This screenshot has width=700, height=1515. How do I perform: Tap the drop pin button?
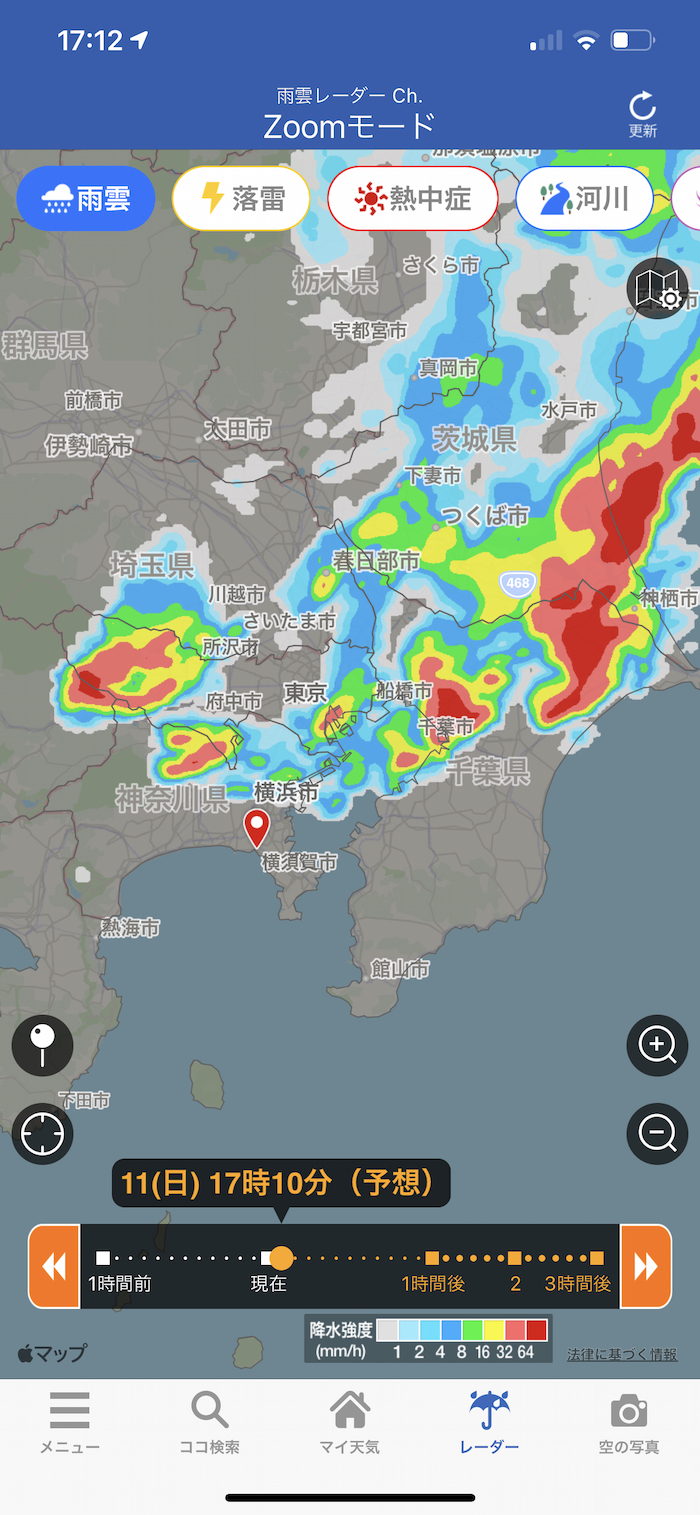coord(42,1046)
